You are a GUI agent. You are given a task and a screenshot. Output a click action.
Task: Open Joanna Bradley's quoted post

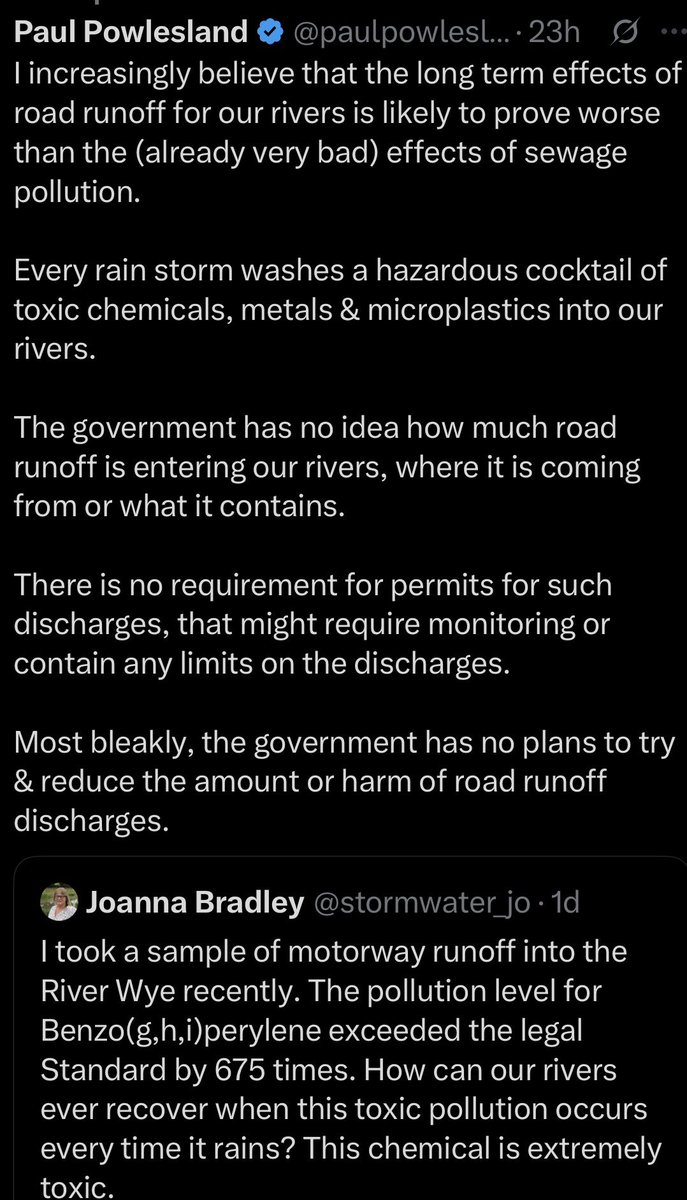pyautogui.click(x=350, y=1040)
